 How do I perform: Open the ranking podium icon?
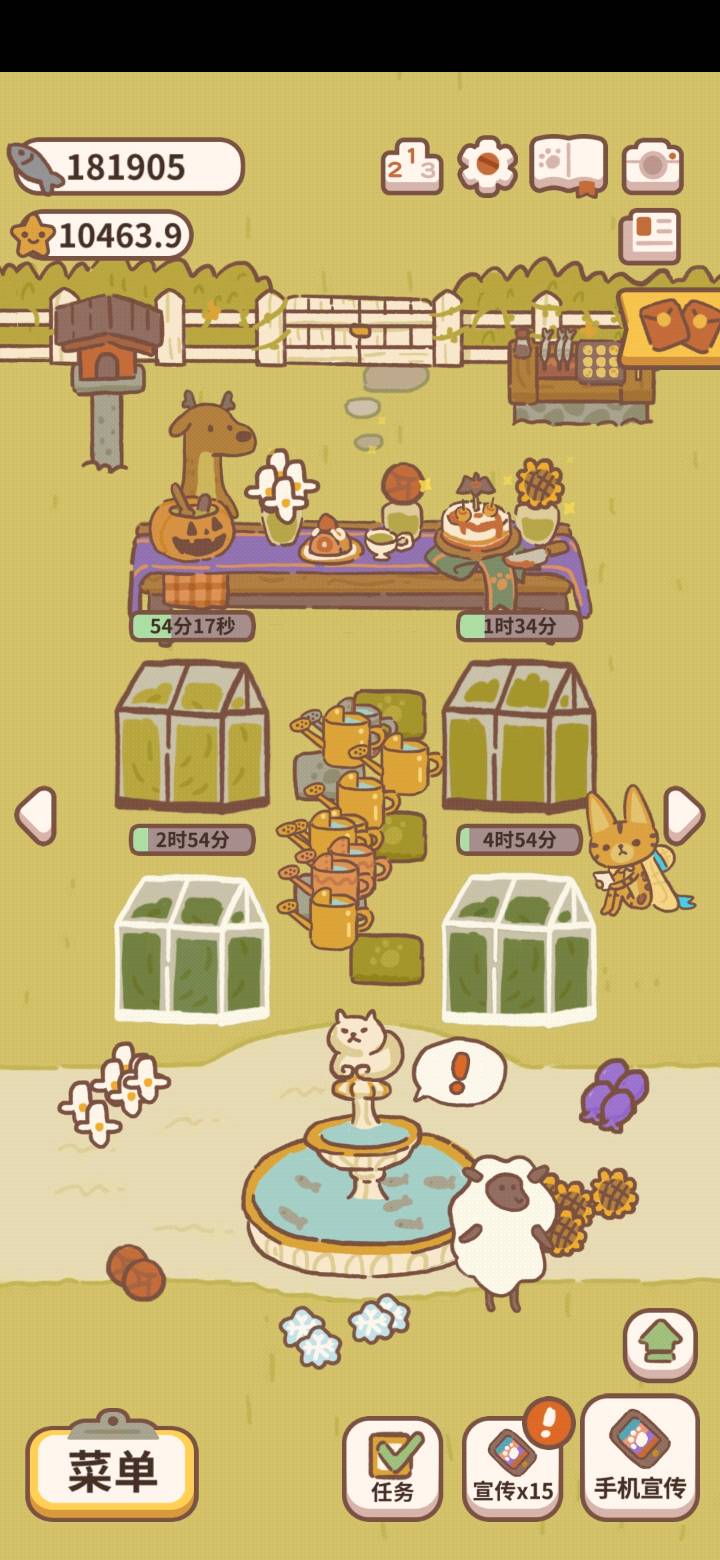pyautogui.click(x=411, y=166)
